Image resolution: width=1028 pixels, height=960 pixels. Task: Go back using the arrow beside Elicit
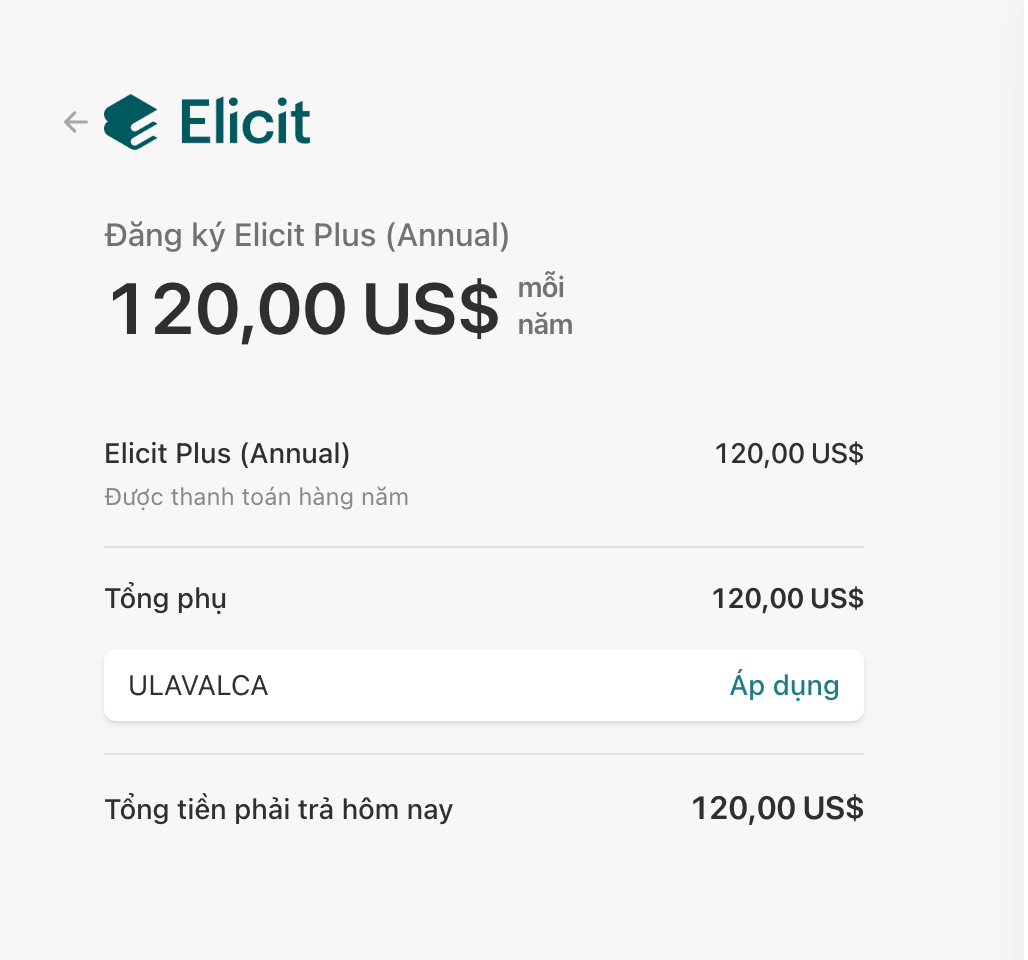tap(76, 122)
